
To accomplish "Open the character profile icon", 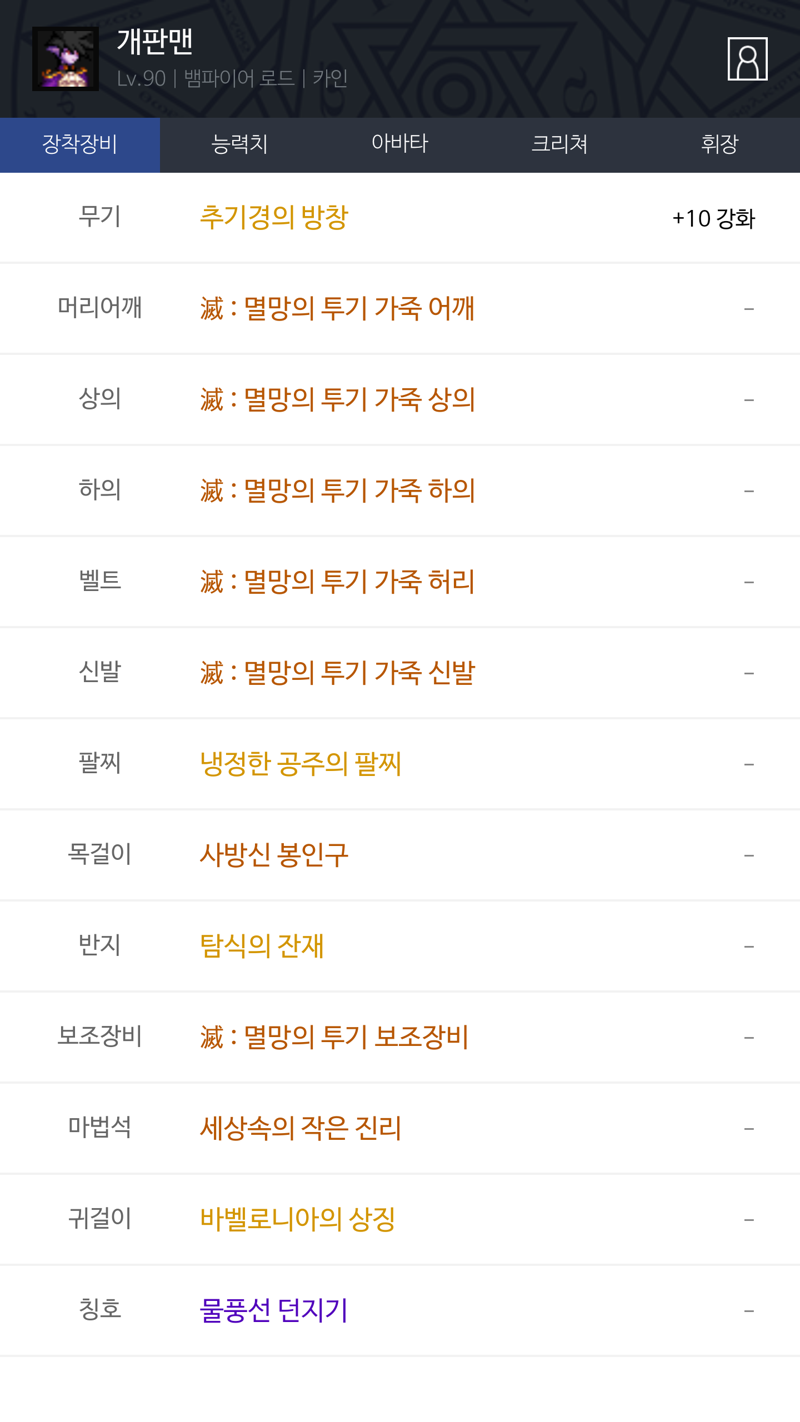I will click(747, 59).
